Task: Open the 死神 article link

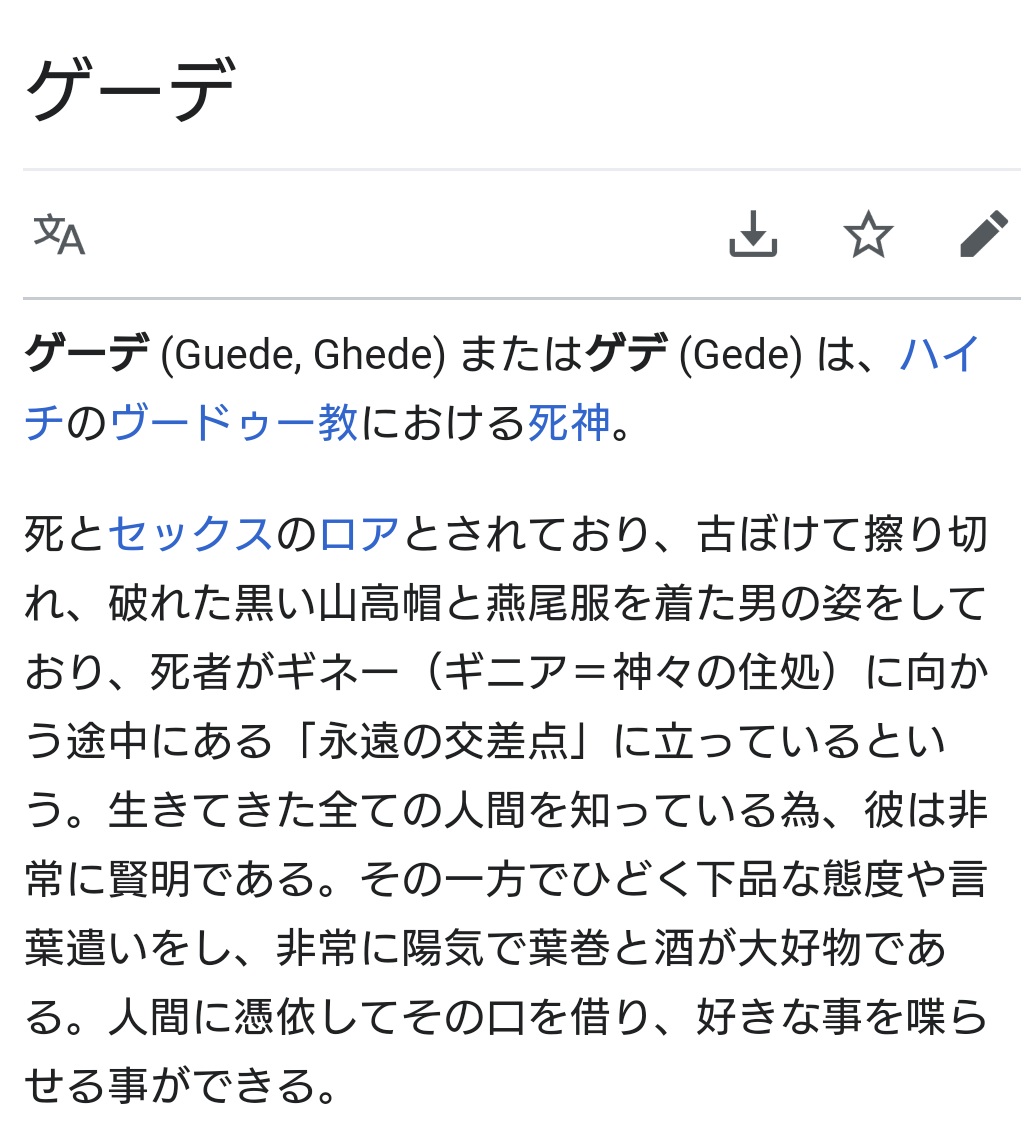Action: tap(568, 423)
